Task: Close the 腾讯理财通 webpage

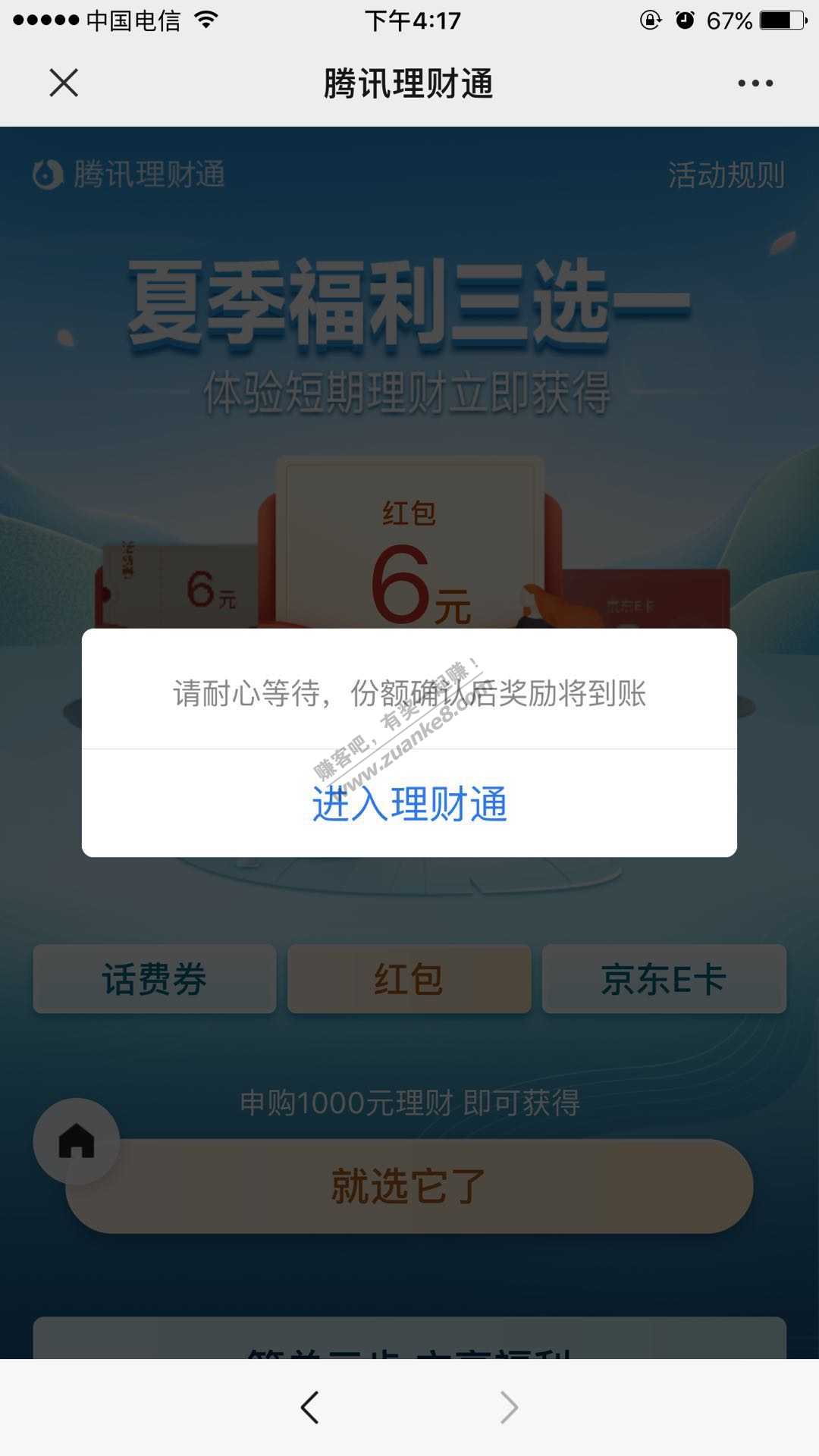Action: click(x=64, y=83)
